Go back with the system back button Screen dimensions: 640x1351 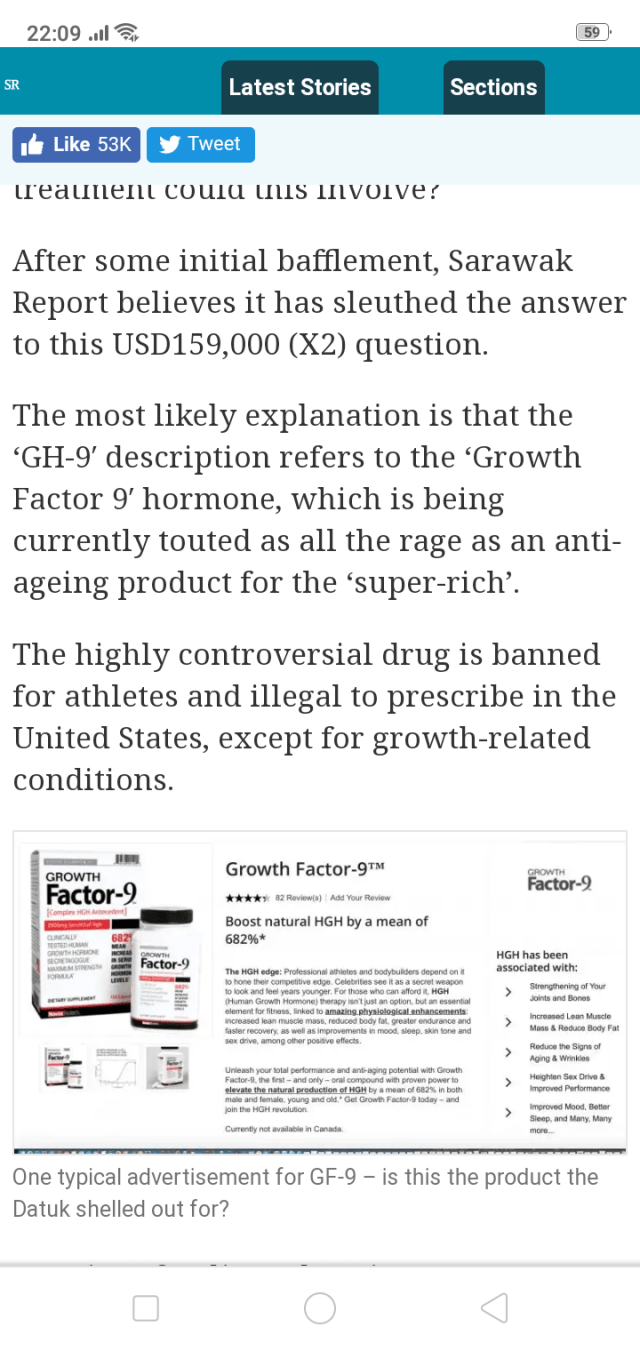[x=494, y=1307]
